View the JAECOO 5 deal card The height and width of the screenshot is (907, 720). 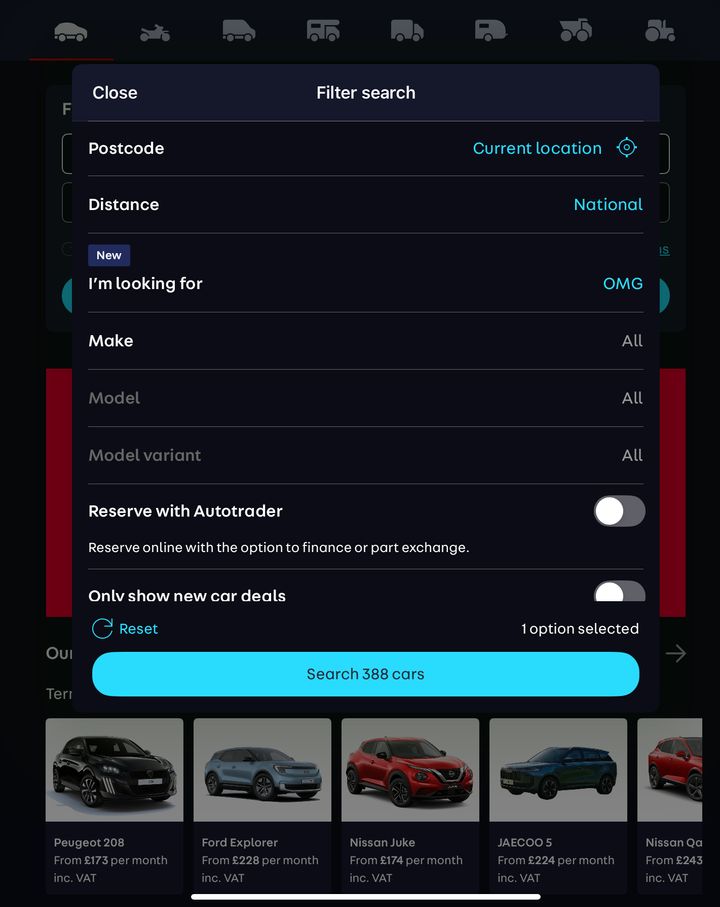pyautogui.click(x=558, y=800)
